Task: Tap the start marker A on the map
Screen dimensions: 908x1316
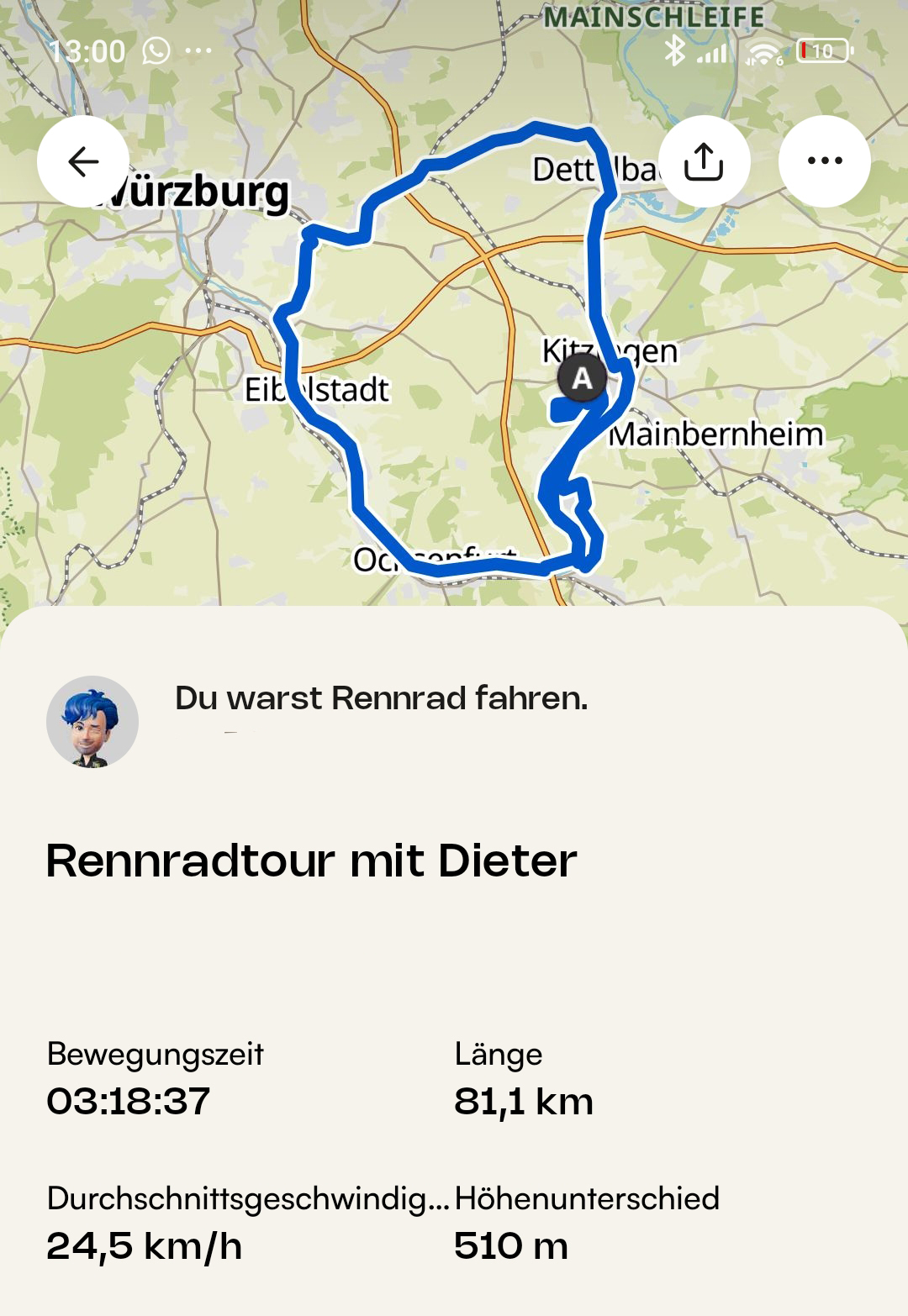Action: pyautogui.click(x=582, y=378)
